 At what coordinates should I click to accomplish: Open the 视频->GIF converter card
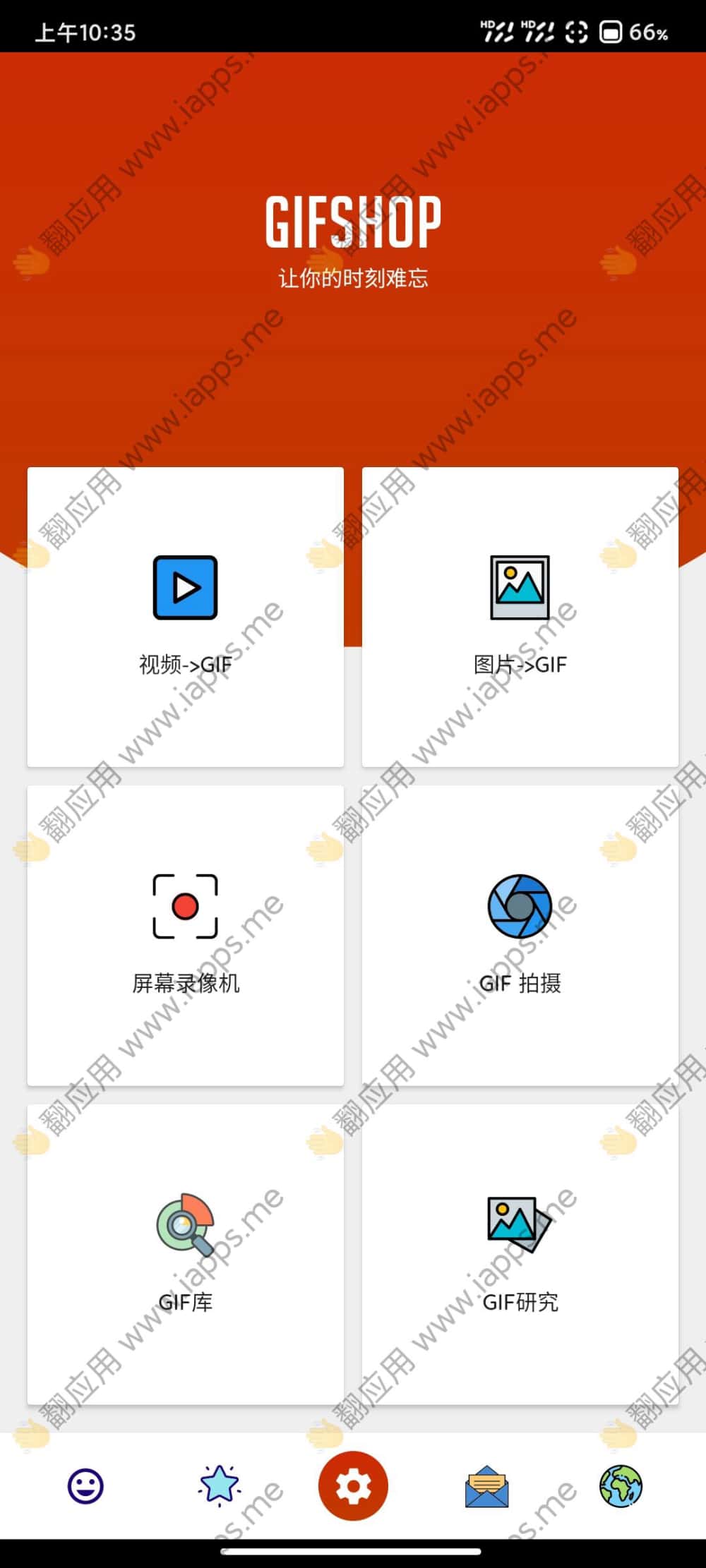tap(185, 616)
